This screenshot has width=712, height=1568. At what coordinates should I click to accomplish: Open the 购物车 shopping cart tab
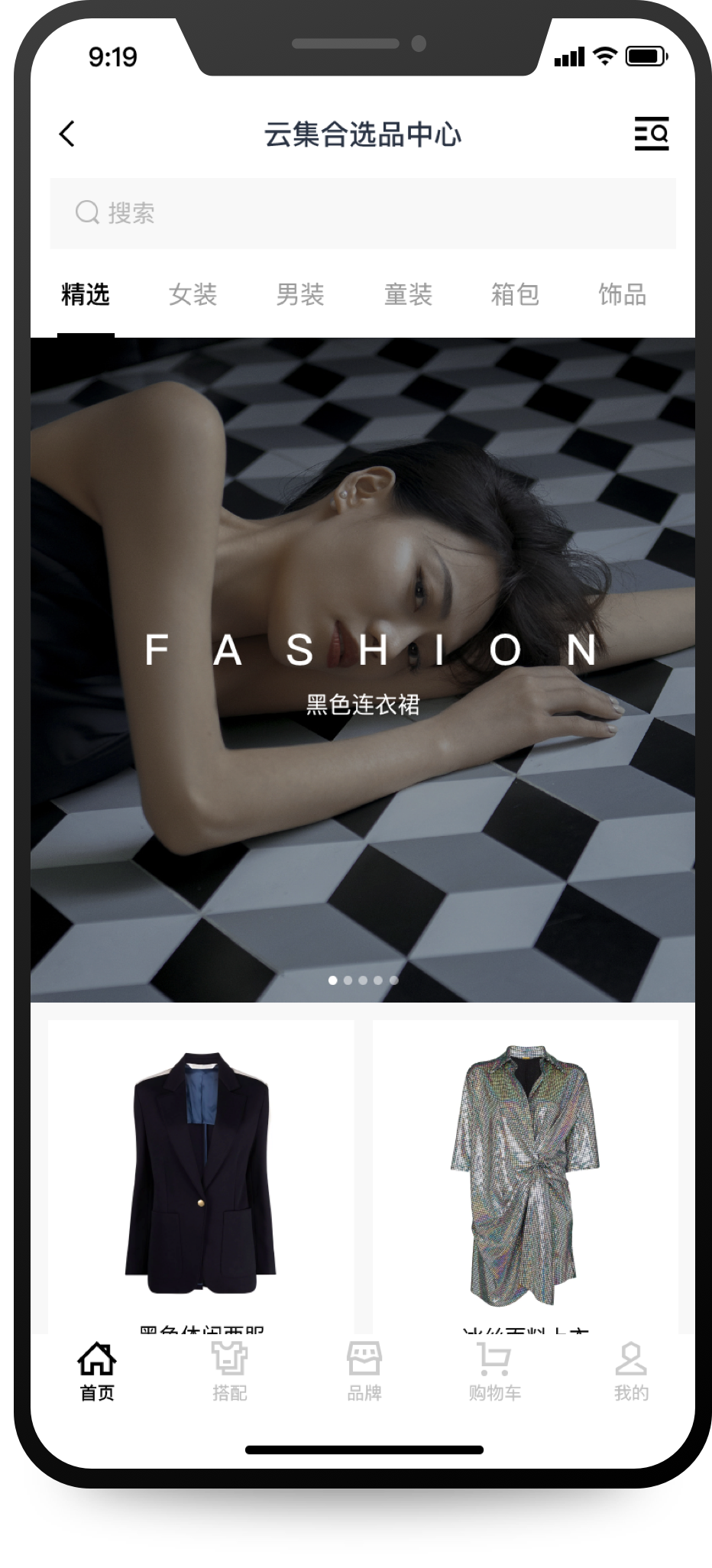tap(495, 1372)
